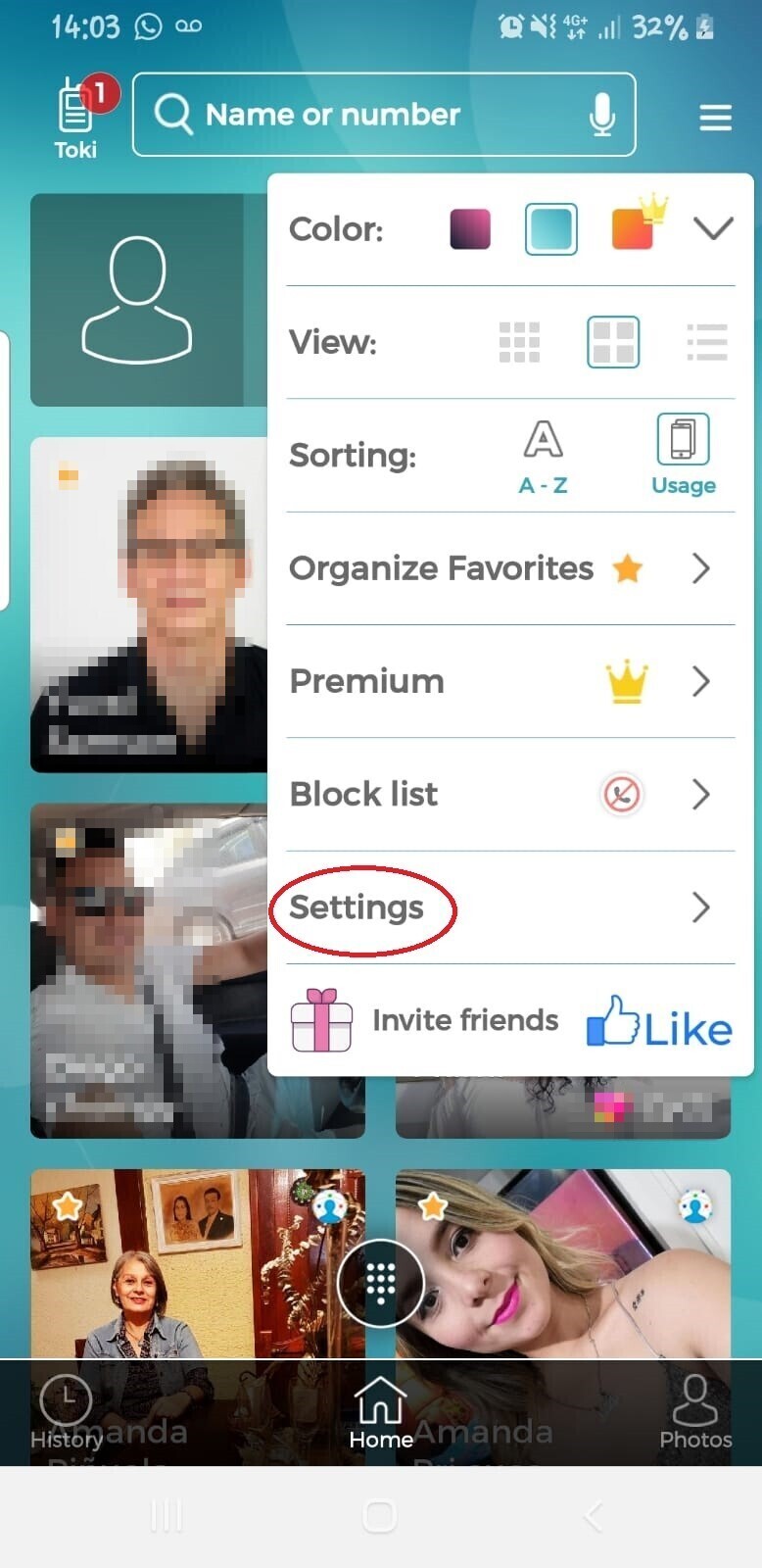Sort contacts A - Z
Image resolution: width=762 pixels, height=1568 pixels.
[543, 457]
